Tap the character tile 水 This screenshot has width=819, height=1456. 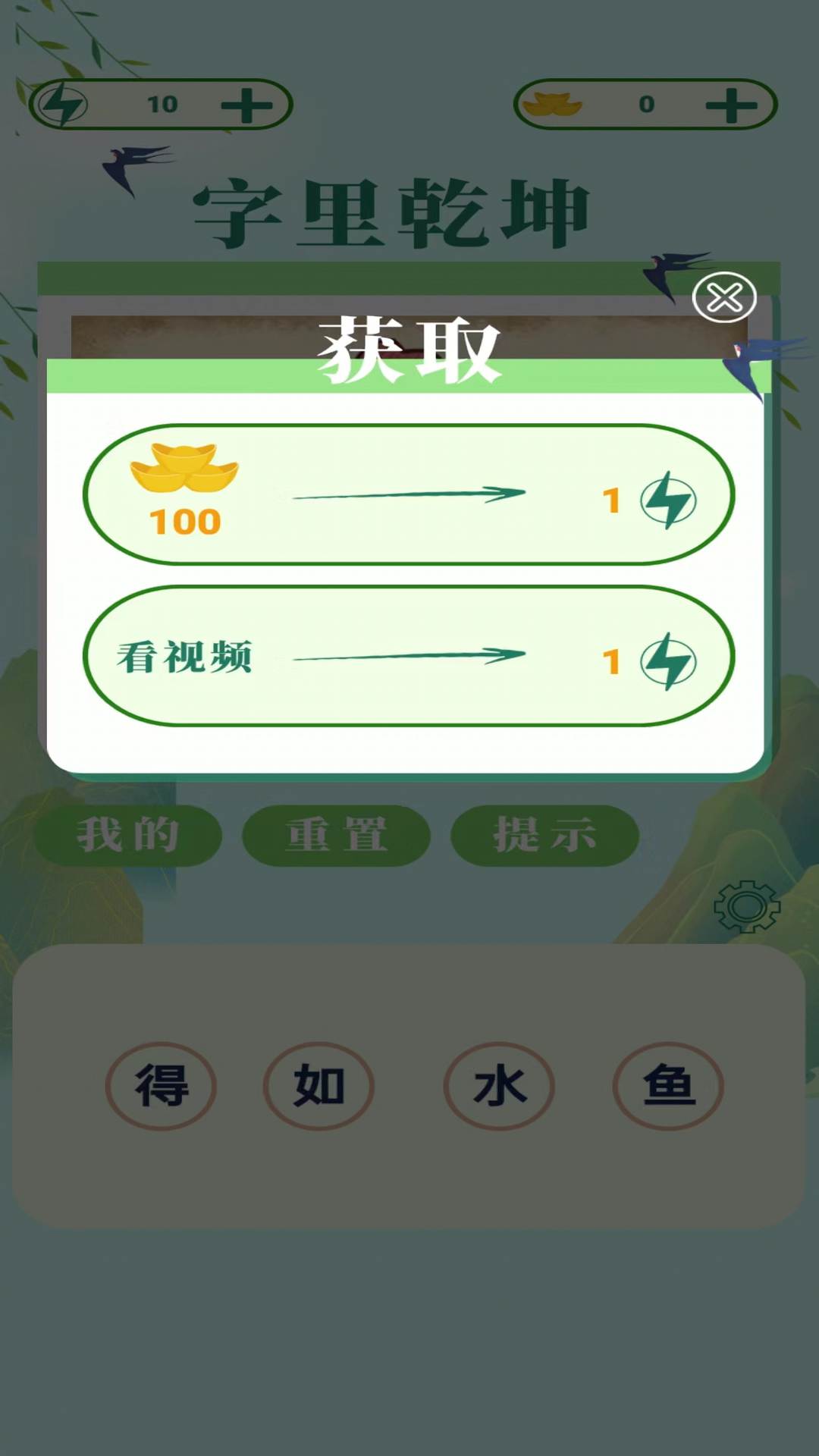click(498, 1085)
